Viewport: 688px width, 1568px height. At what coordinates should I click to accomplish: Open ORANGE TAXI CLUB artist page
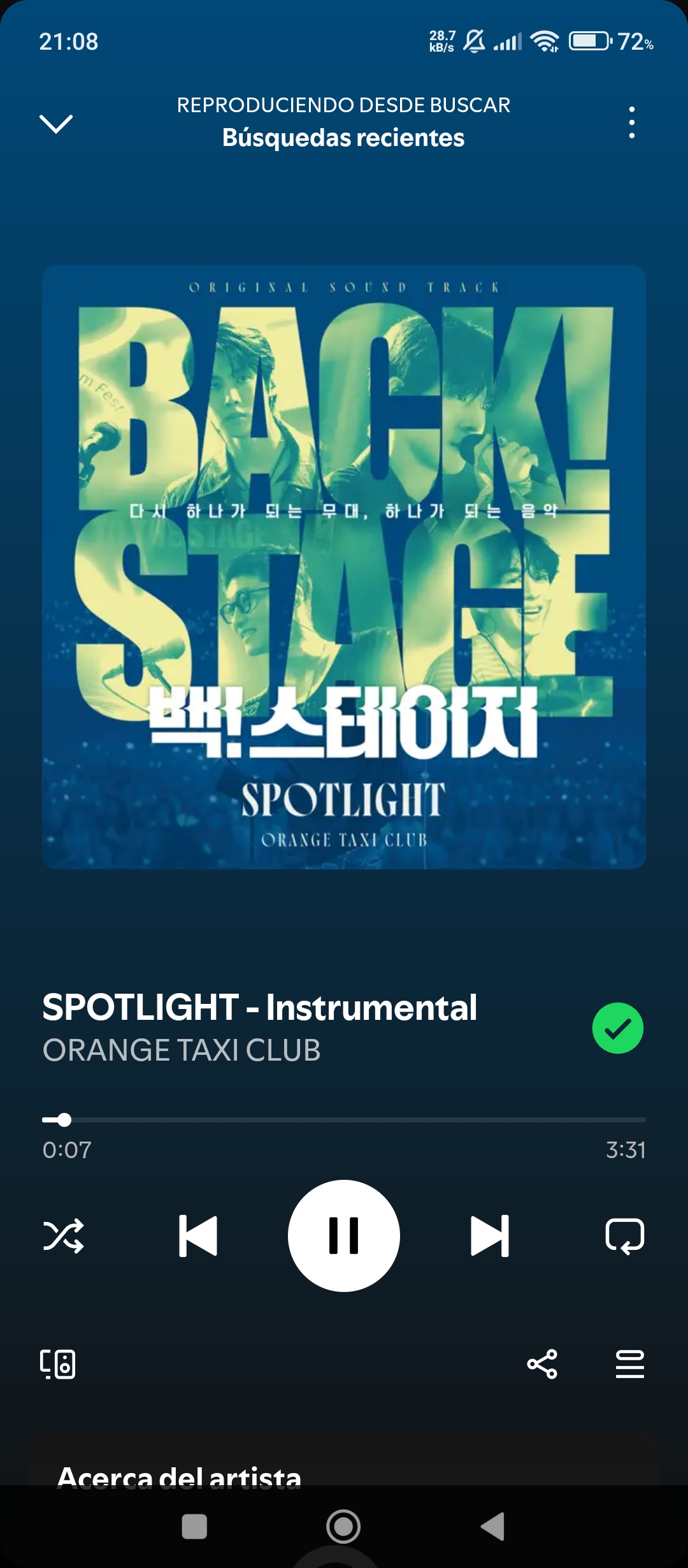[x=182, y=1050]
